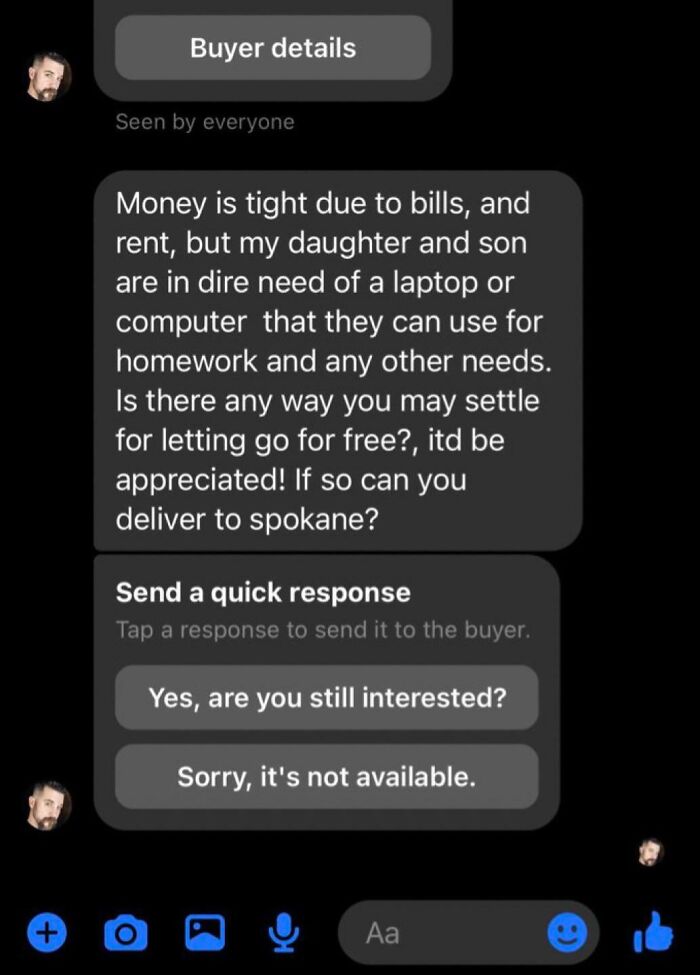Open the plus attachments menu
Image resolution: width=700 pixels, height=975 pixels.
(x=44, y=933)
